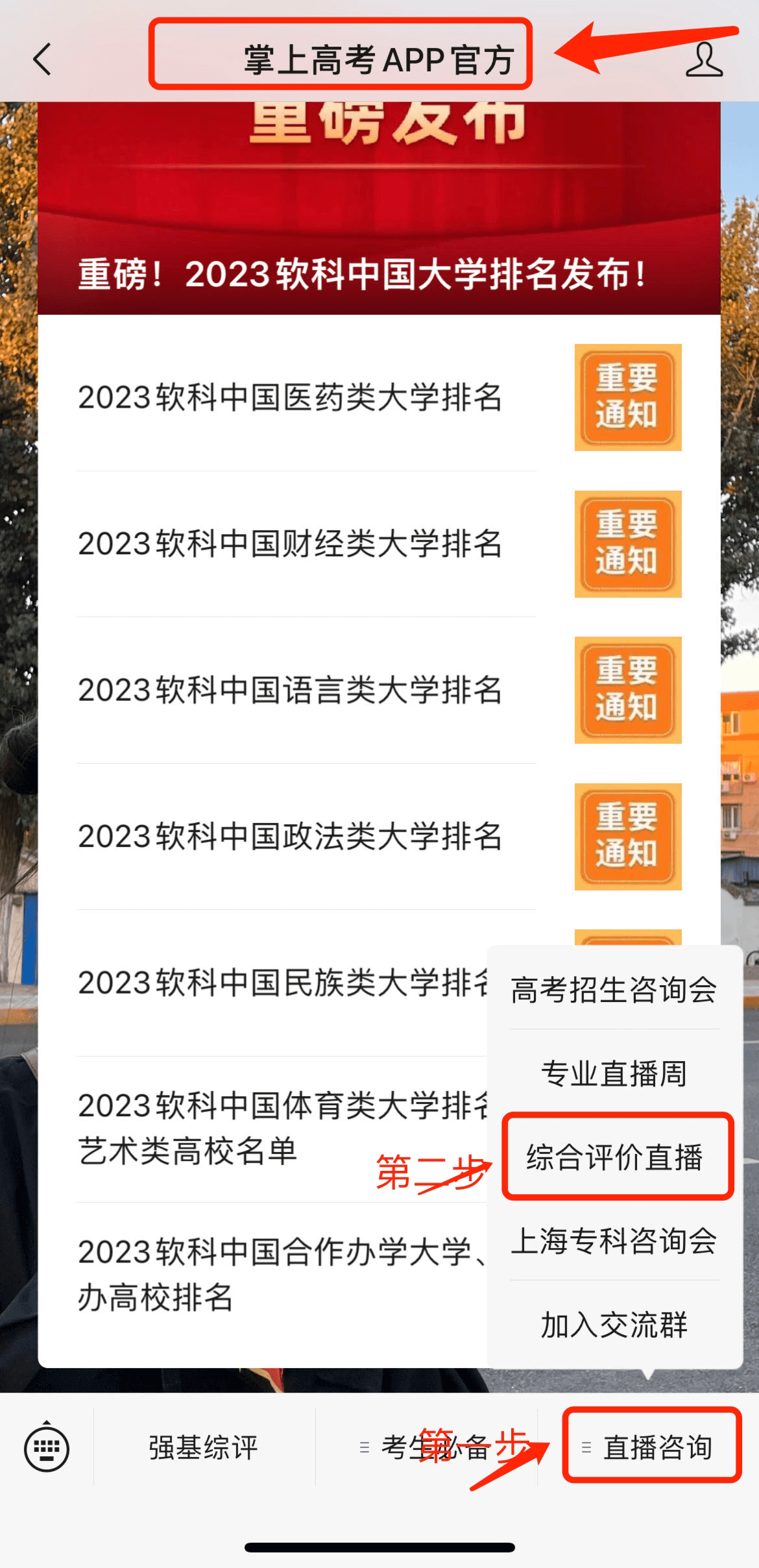This screenshot has width=759, height=1568.
Task: View 2023软科中国语言类大学排名 article
Action: pos(290,690)
